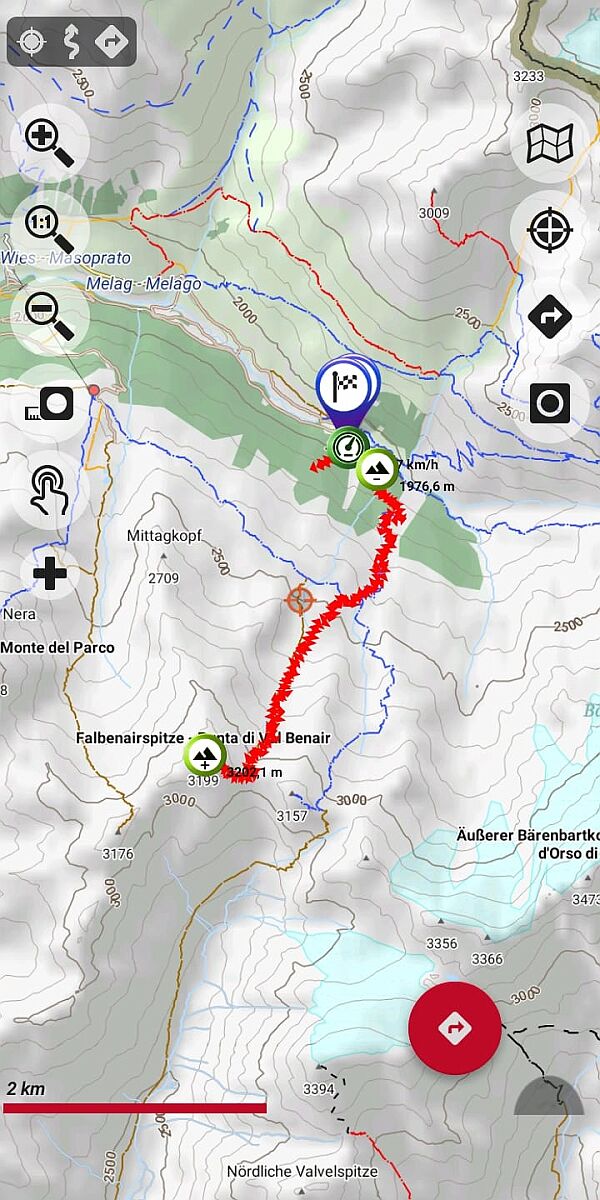Select the speedometer marker on the track
Viewport: 600px width, 1200px height.
(347, 444)
